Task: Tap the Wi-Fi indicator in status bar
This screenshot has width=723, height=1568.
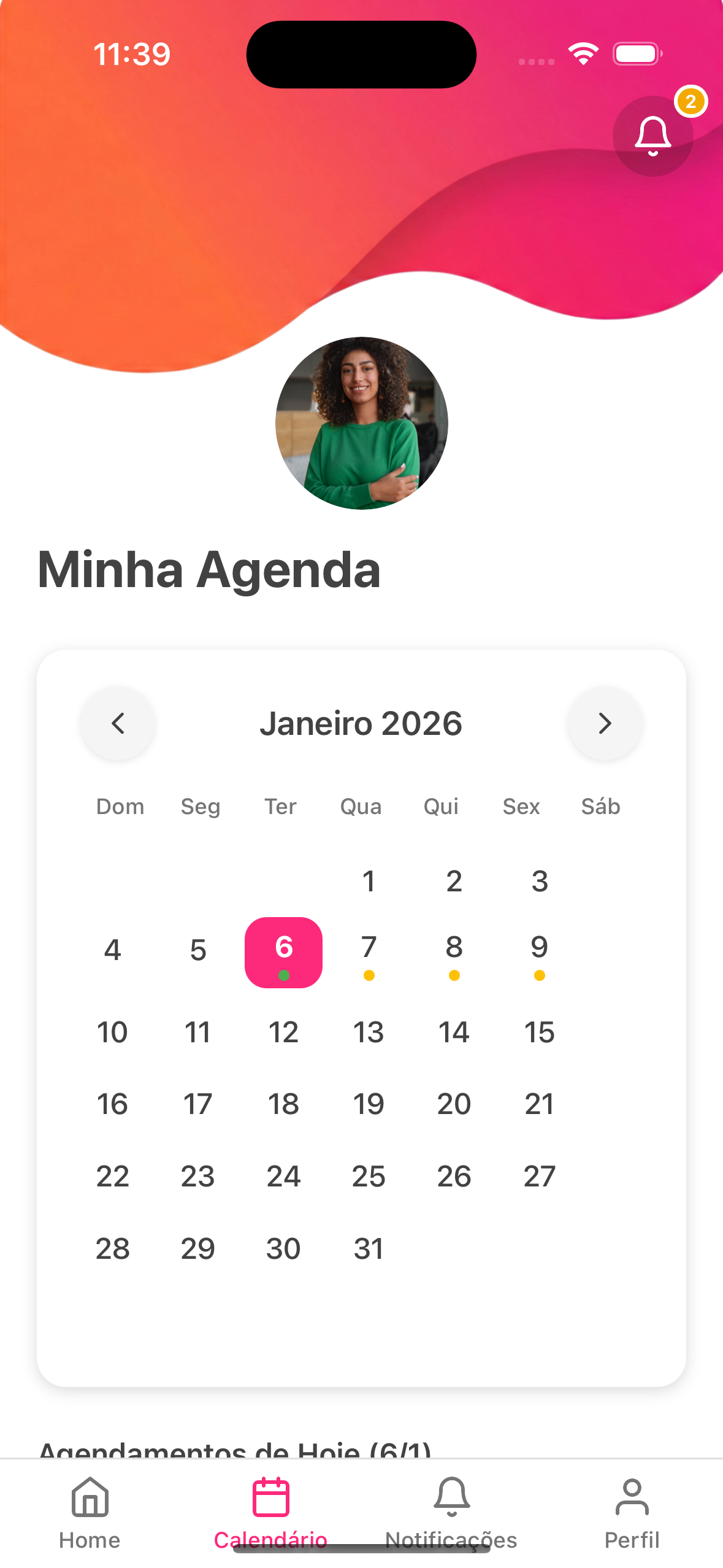Action: (x=583, y=54)
